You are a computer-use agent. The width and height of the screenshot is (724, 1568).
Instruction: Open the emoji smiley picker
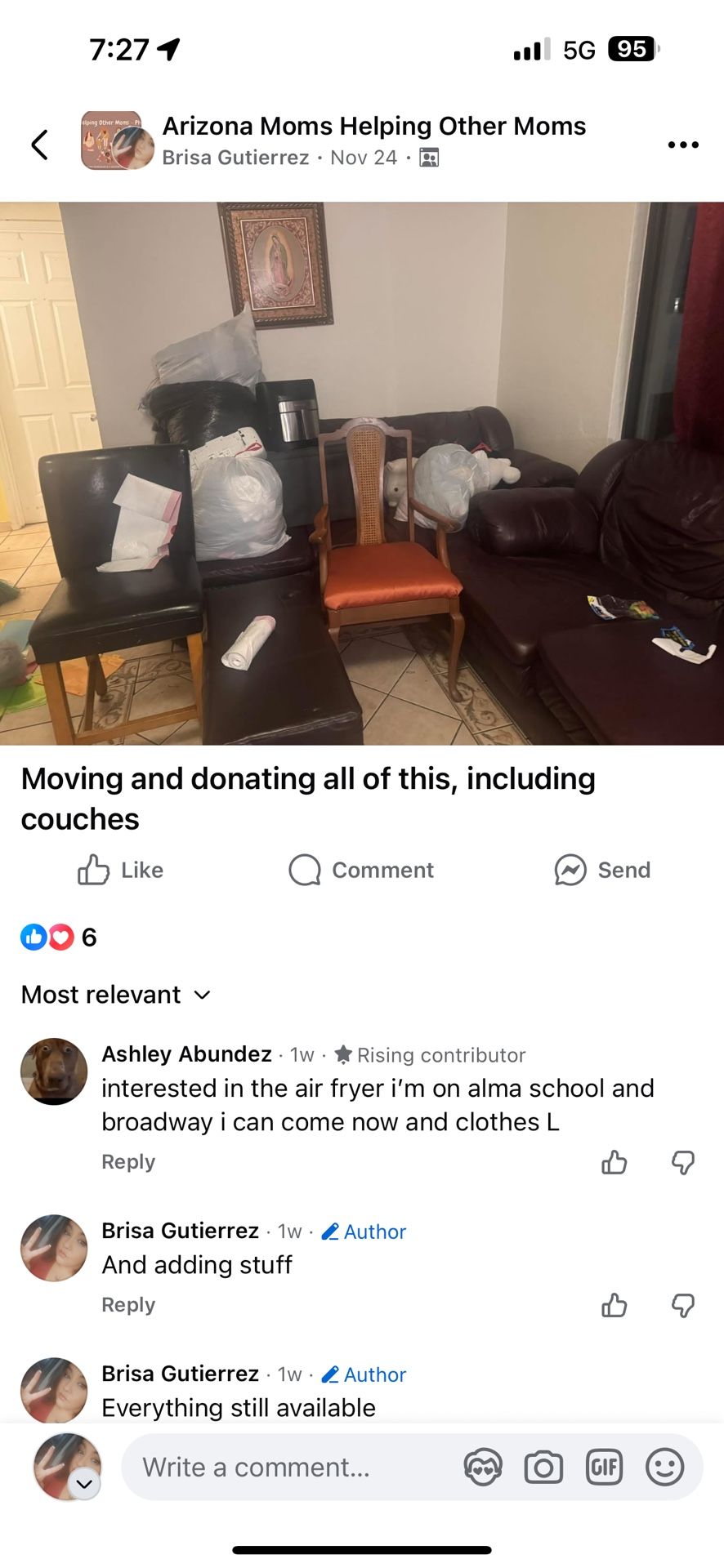[664, 1467]
